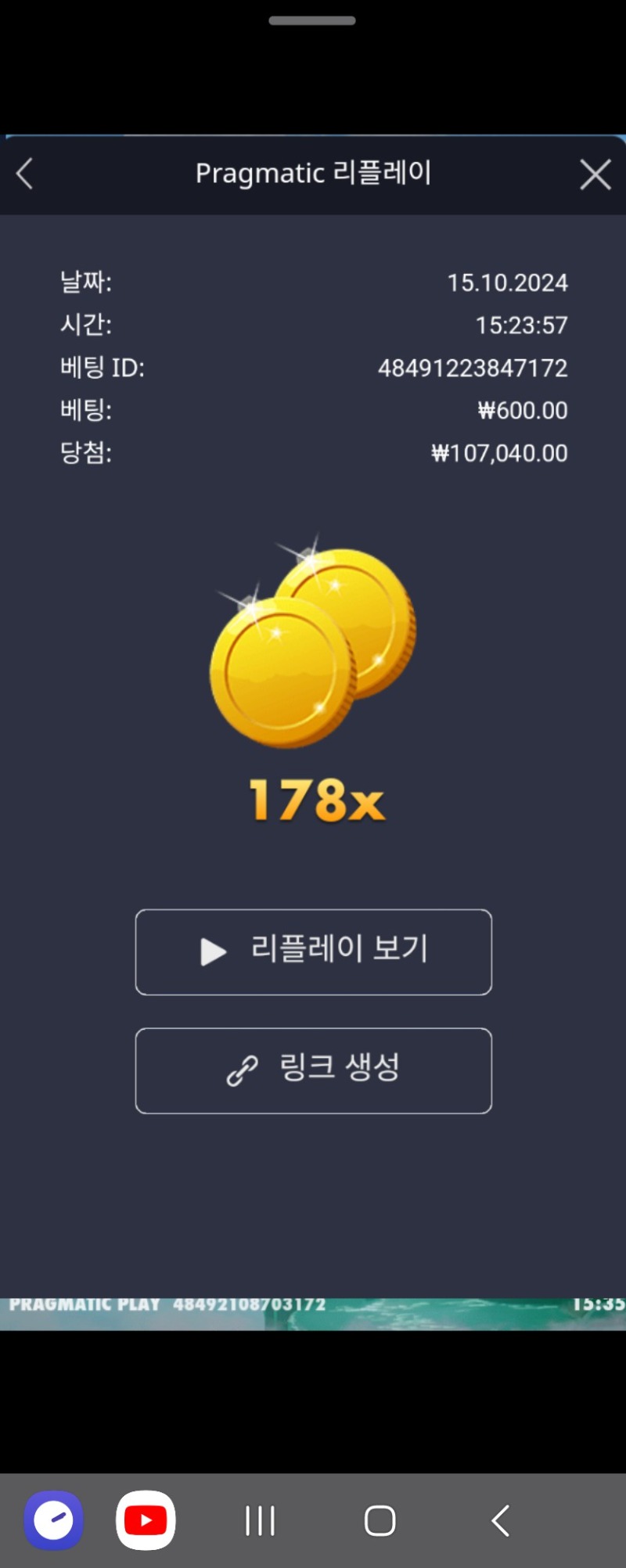The image size is (626, 1568).
Task: Tap the 링크 생성 button
Action: click(x=313, y=1070)
